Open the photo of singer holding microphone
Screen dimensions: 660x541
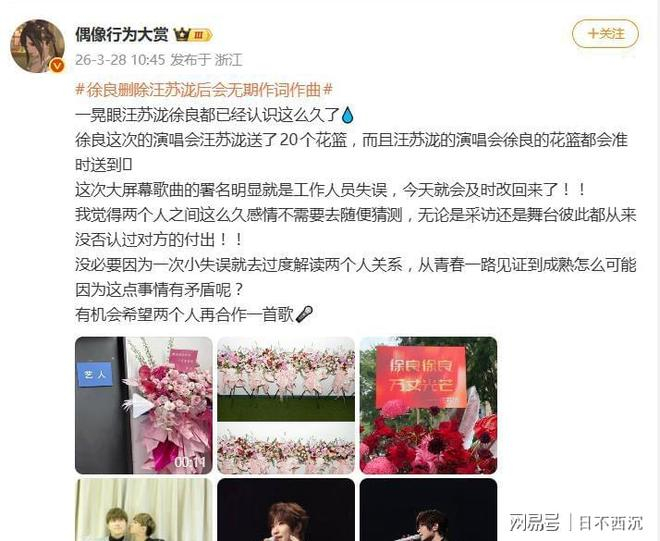[x=427, y=510]
